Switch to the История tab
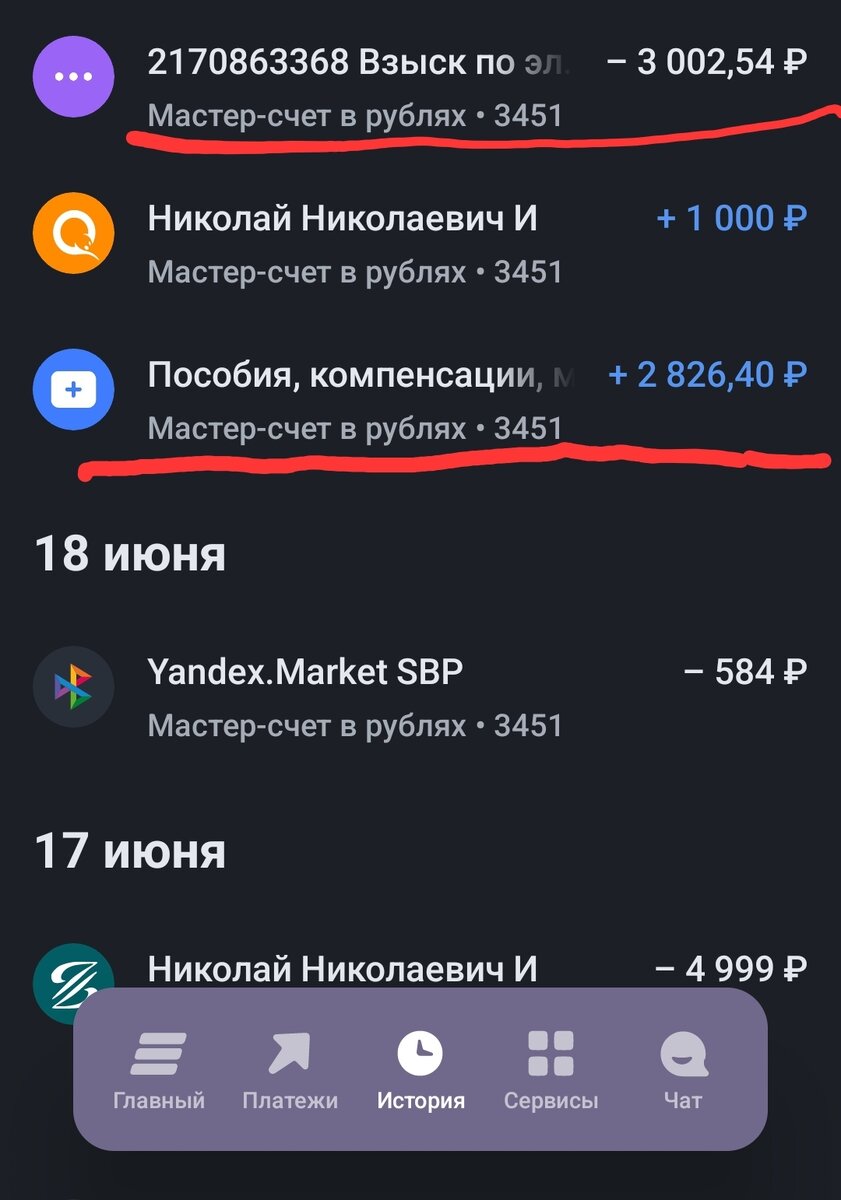This screenshot has height=1200, width=841. tap(420, 1070)
